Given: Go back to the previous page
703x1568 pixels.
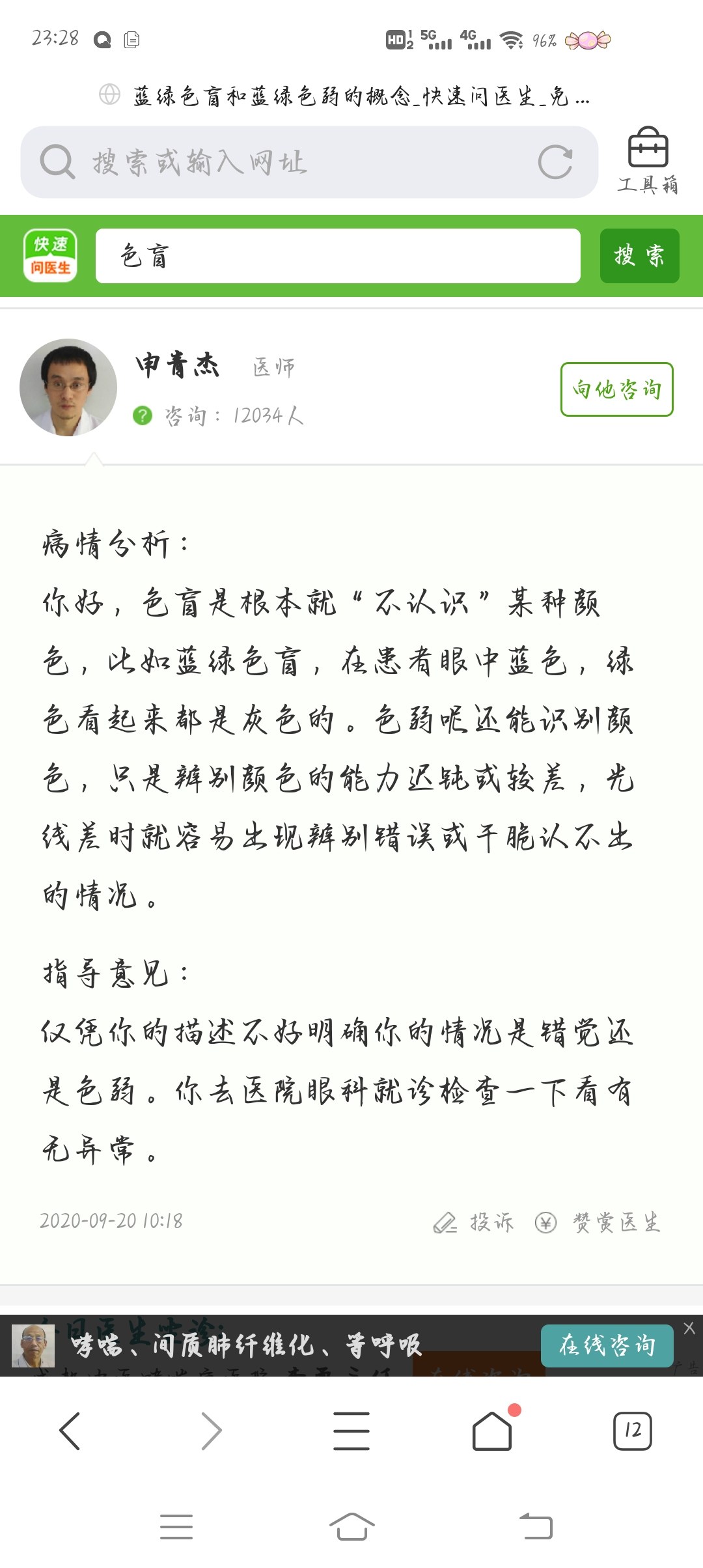Looking at the screenshot, I should tap(70, 1431).
